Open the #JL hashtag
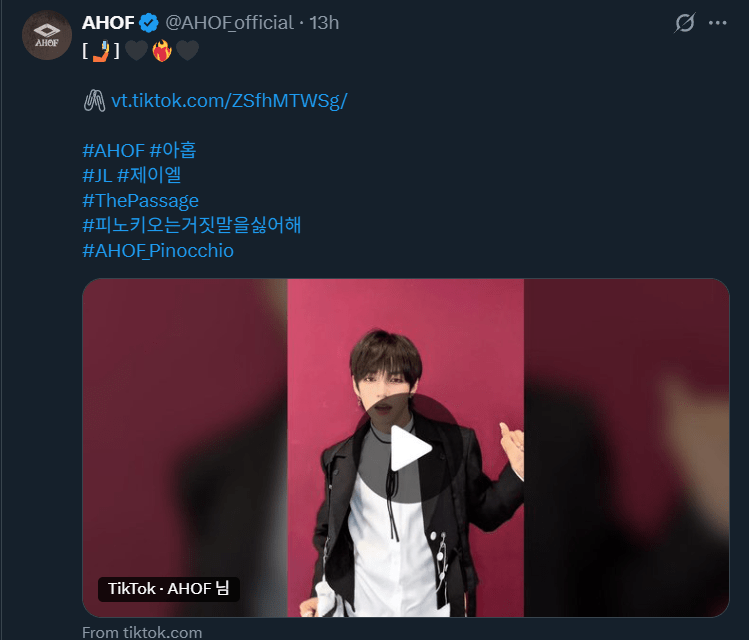The width and height of the screenshot is (749, 640). (x=97, y=176)
